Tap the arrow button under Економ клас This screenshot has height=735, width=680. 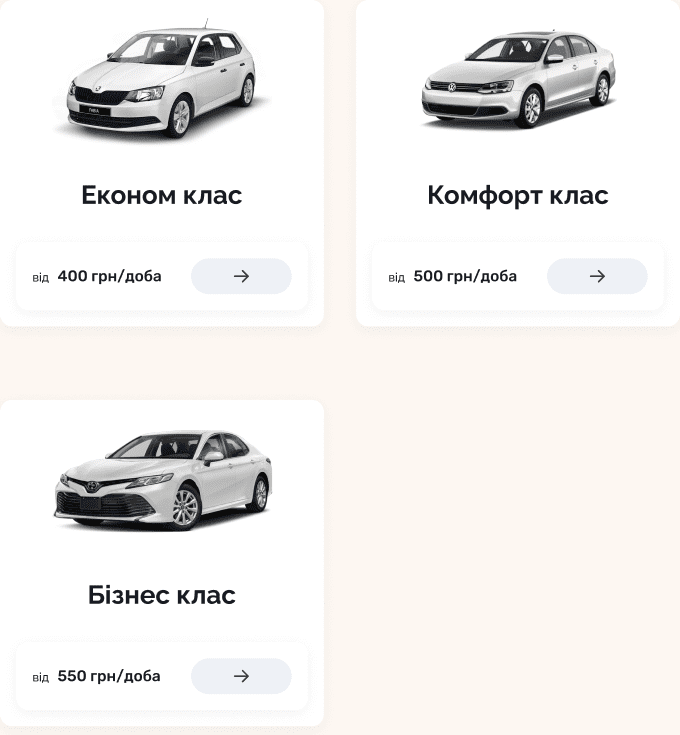tap(241, 276)
